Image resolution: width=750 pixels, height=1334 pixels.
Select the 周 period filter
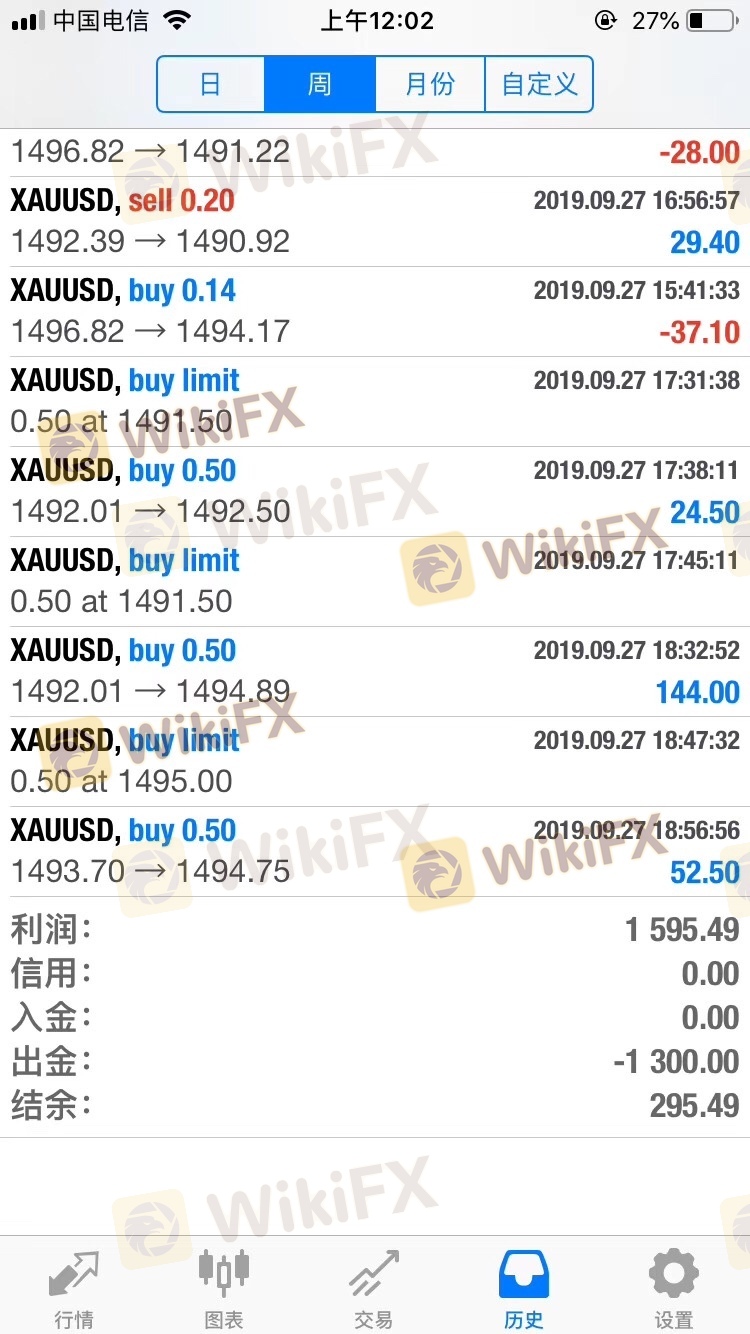(320, 84)
